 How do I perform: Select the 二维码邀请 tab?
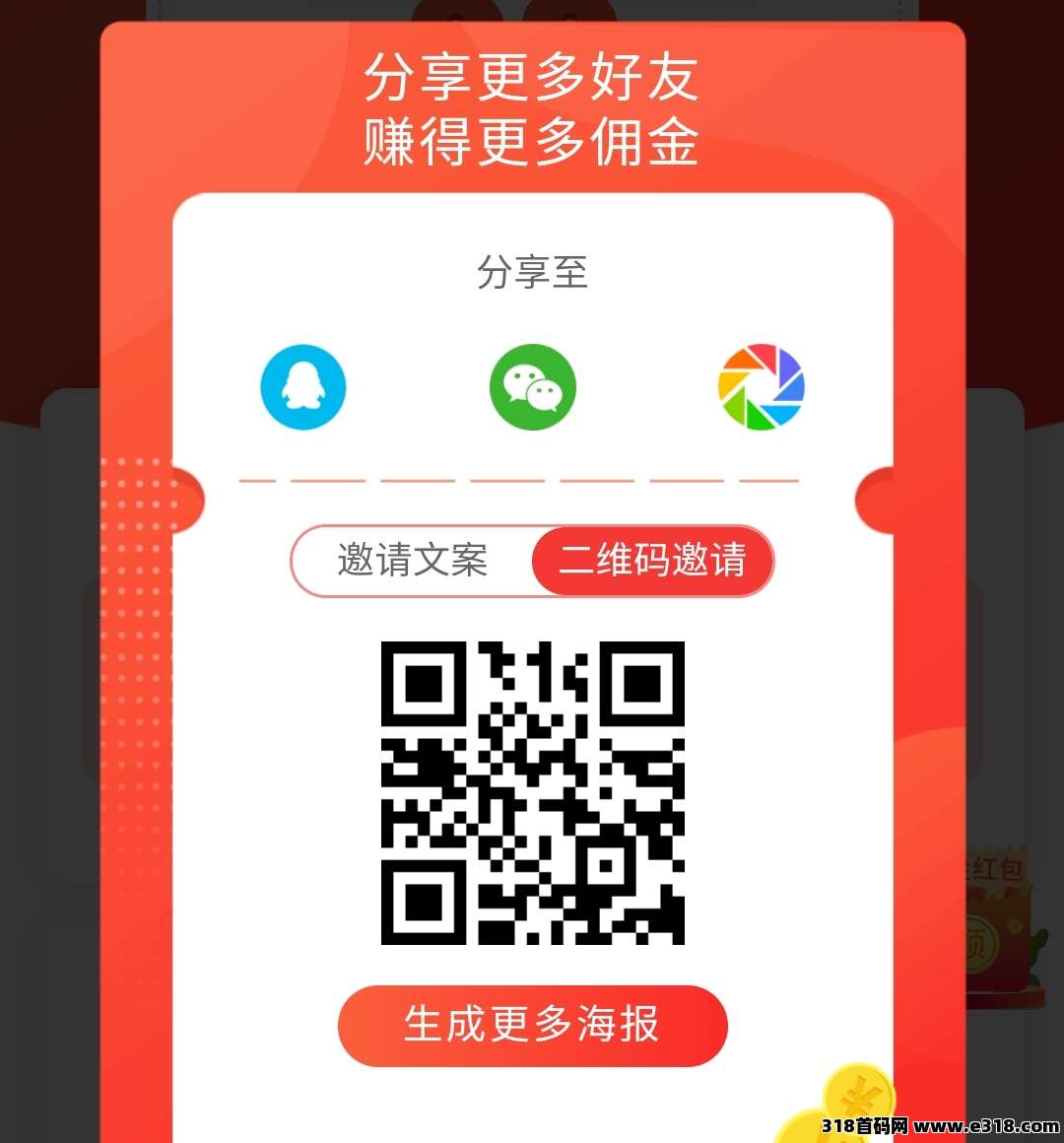(x=652, y=561)
